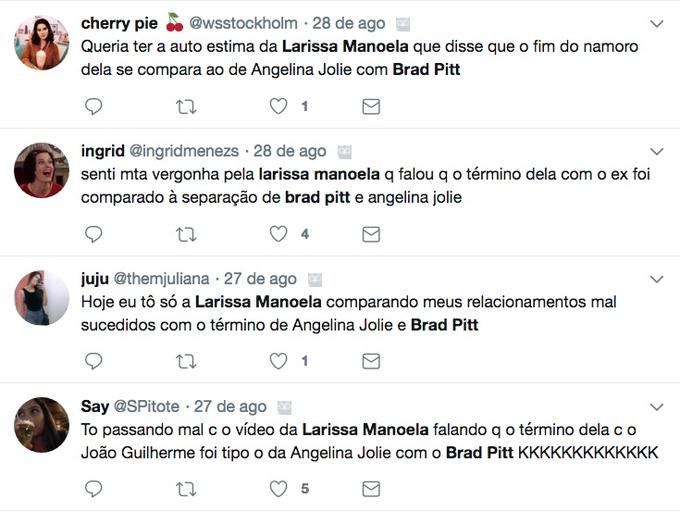The width and height of the screenshot is (680, 512).
Task: Open cherry pie's profile avatar
Action: [x=41, y=42]
